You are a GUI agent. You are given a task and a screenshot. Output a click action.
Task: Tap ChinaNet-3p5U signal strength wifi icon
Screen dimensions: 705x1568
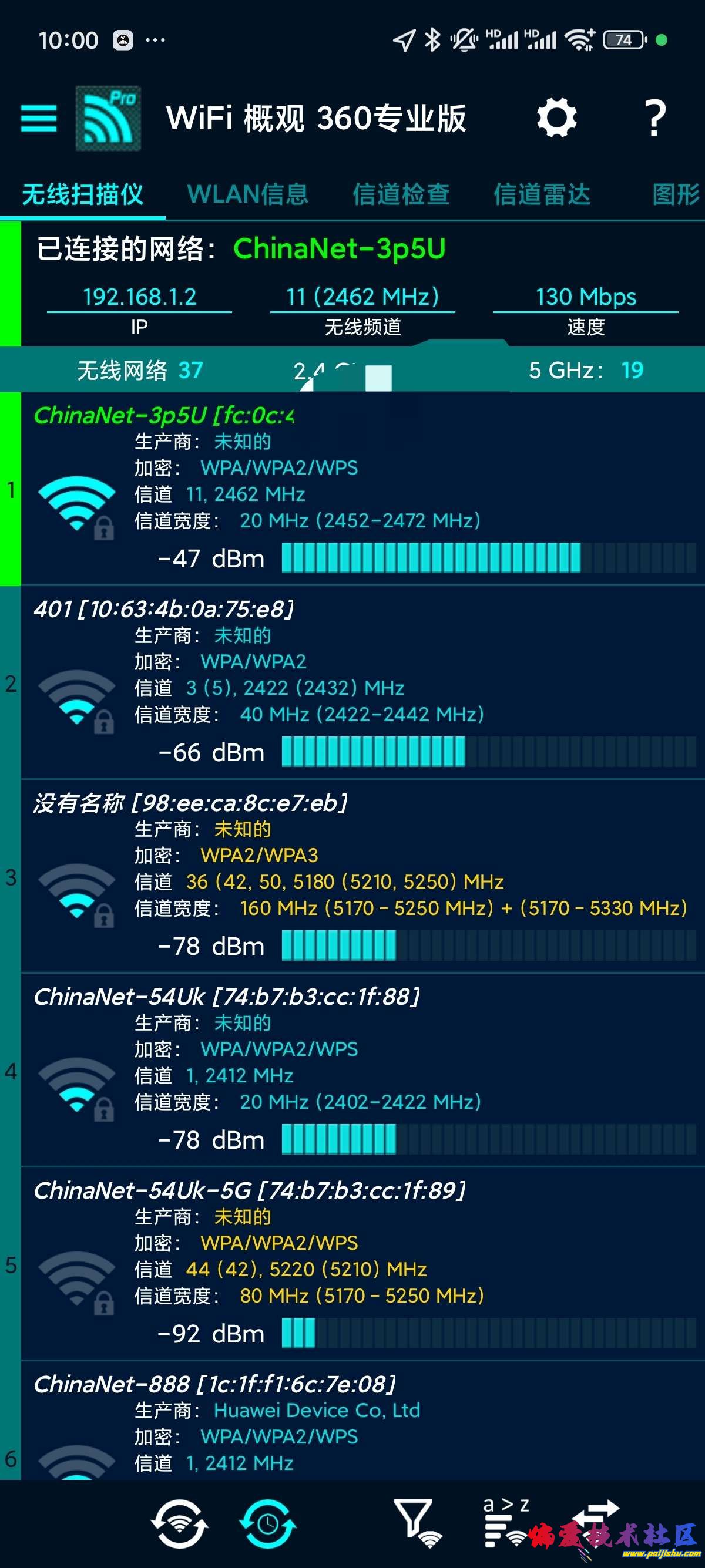[78, 502]
